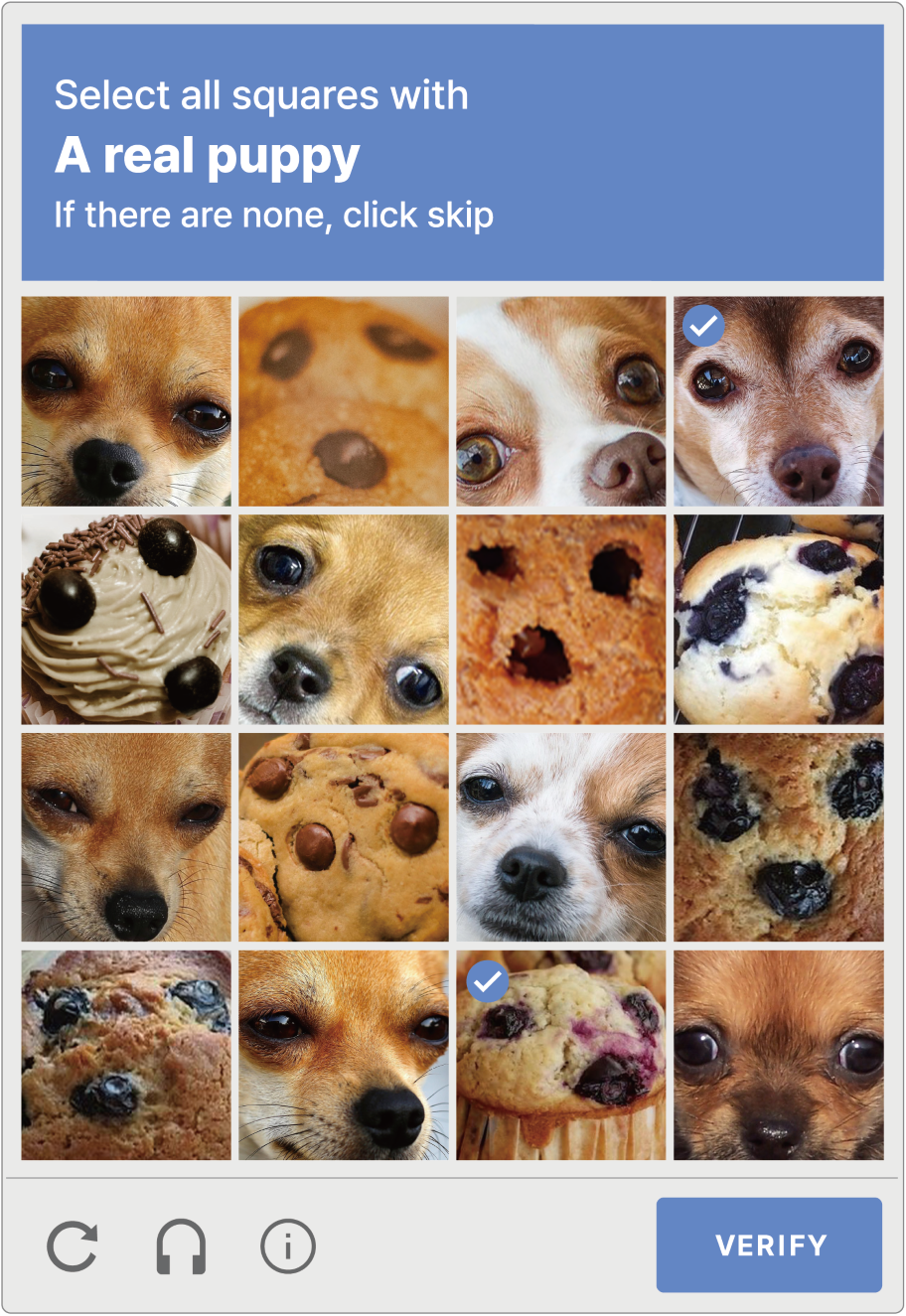Image resolution: width=906 pixels, height=1316 pixels.
Task: Choose the muffin with three dark holes
Action: point(561,619)
